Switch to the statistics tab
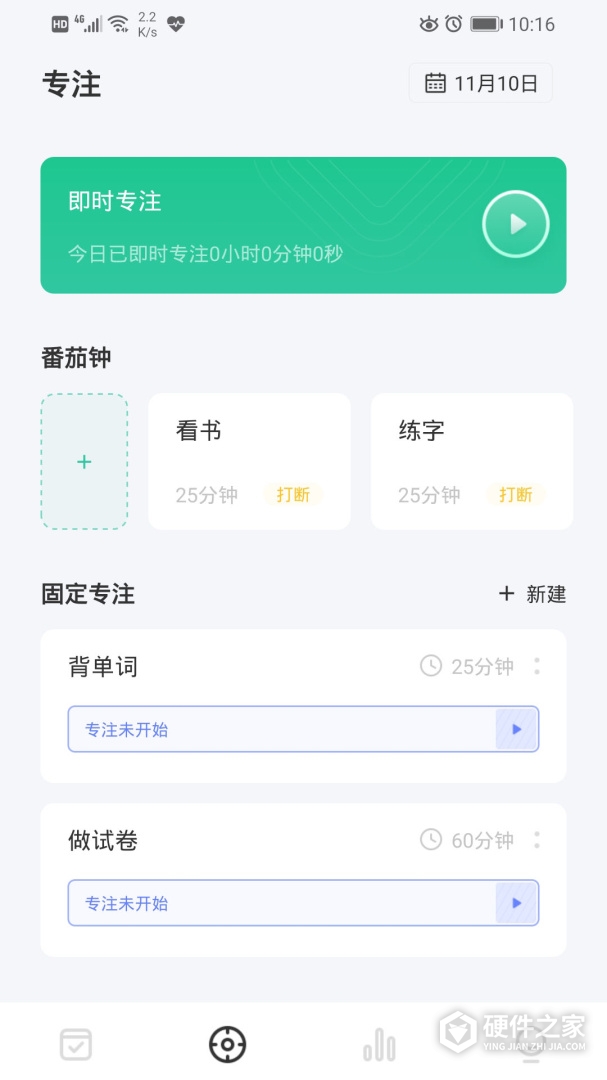Screen dimensions: 607x1080 [379, 1045]
